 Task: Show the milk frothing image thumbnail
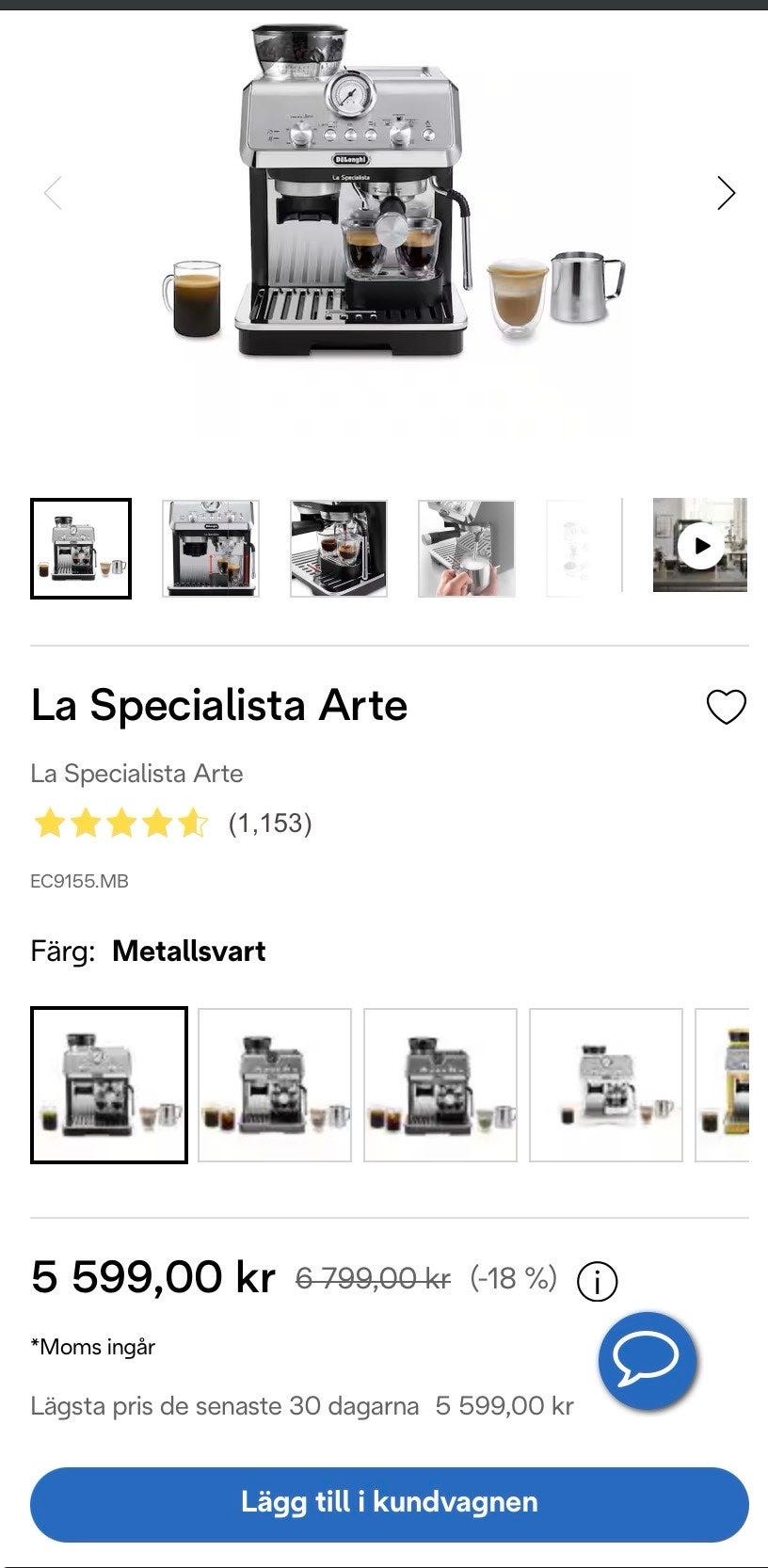pyautogui.click(x=467, y=547)
